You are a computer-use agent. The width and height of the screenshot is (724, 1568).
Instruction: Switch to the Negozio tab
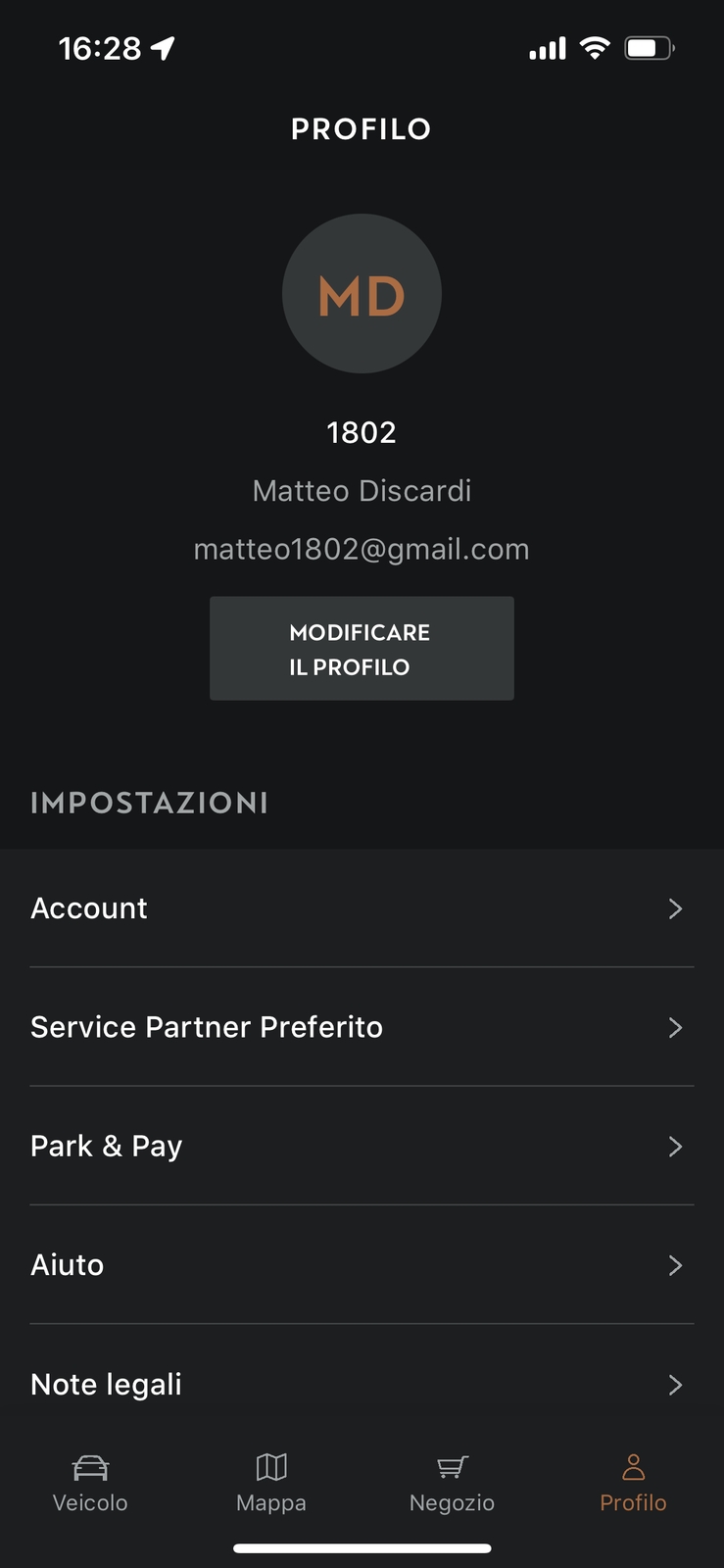click(452, 1484)
